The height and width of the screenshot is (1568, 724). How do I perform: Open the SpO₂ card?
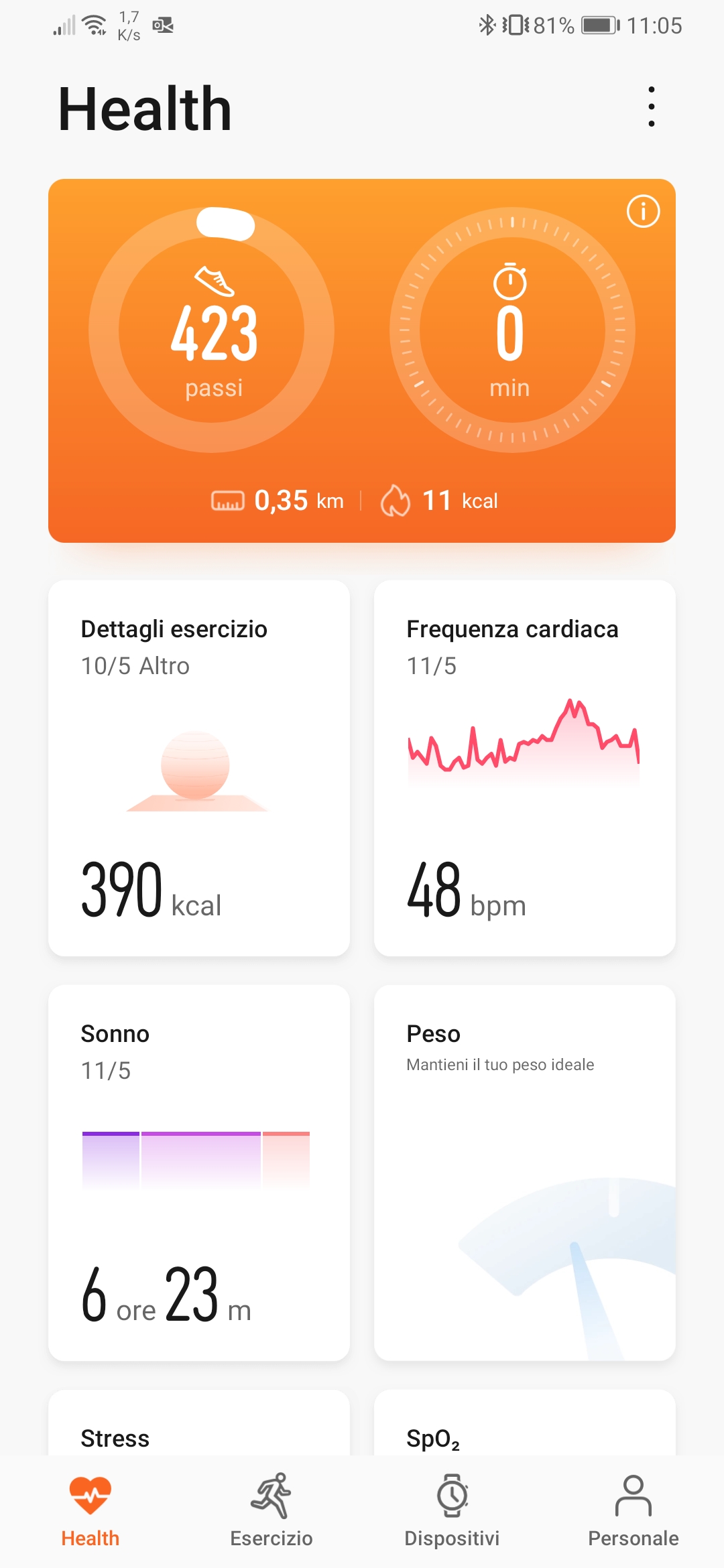(525, 1423)
